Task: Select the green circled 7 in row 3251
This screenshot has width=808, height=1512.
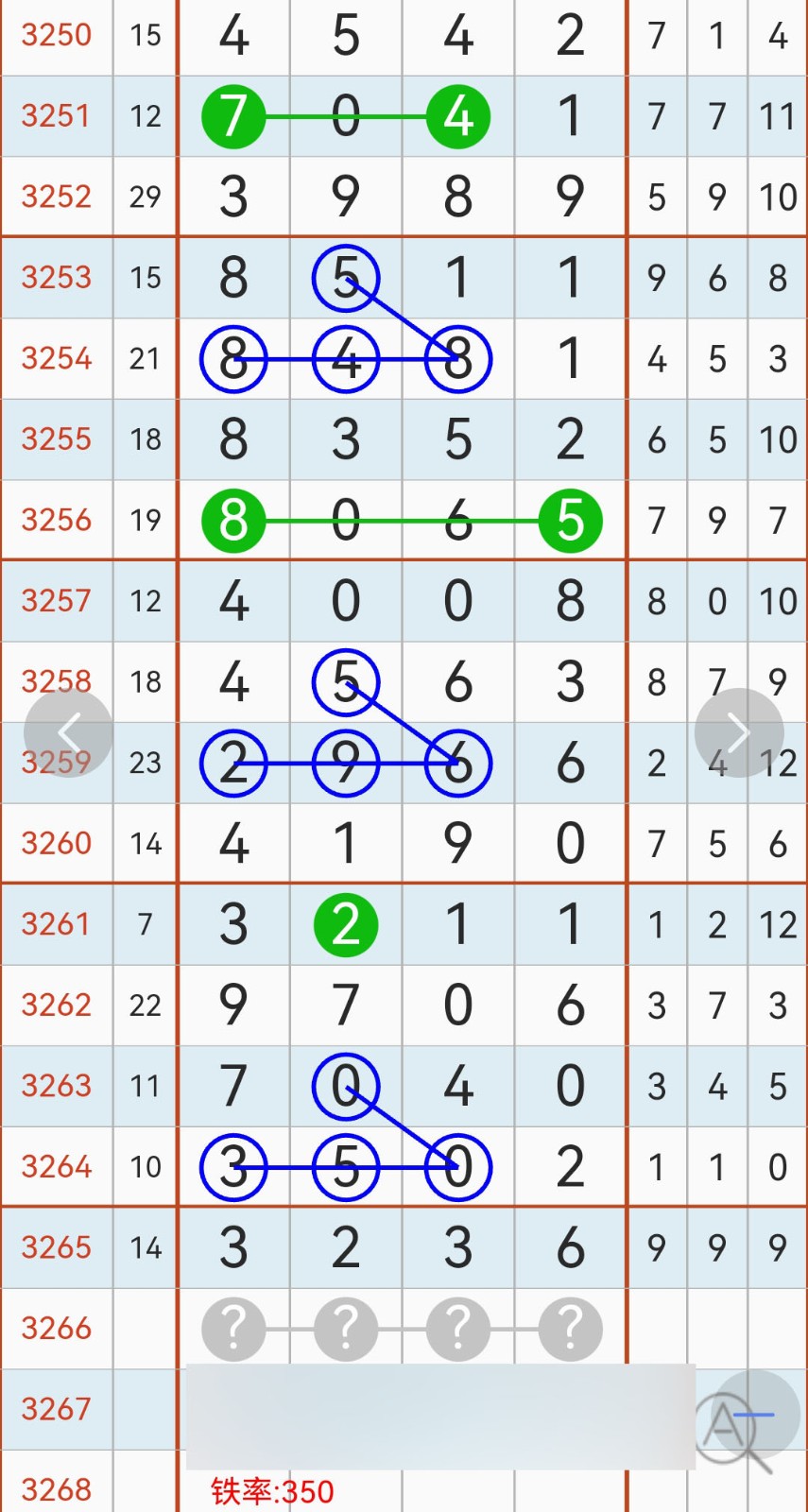Action: (233, 116)
